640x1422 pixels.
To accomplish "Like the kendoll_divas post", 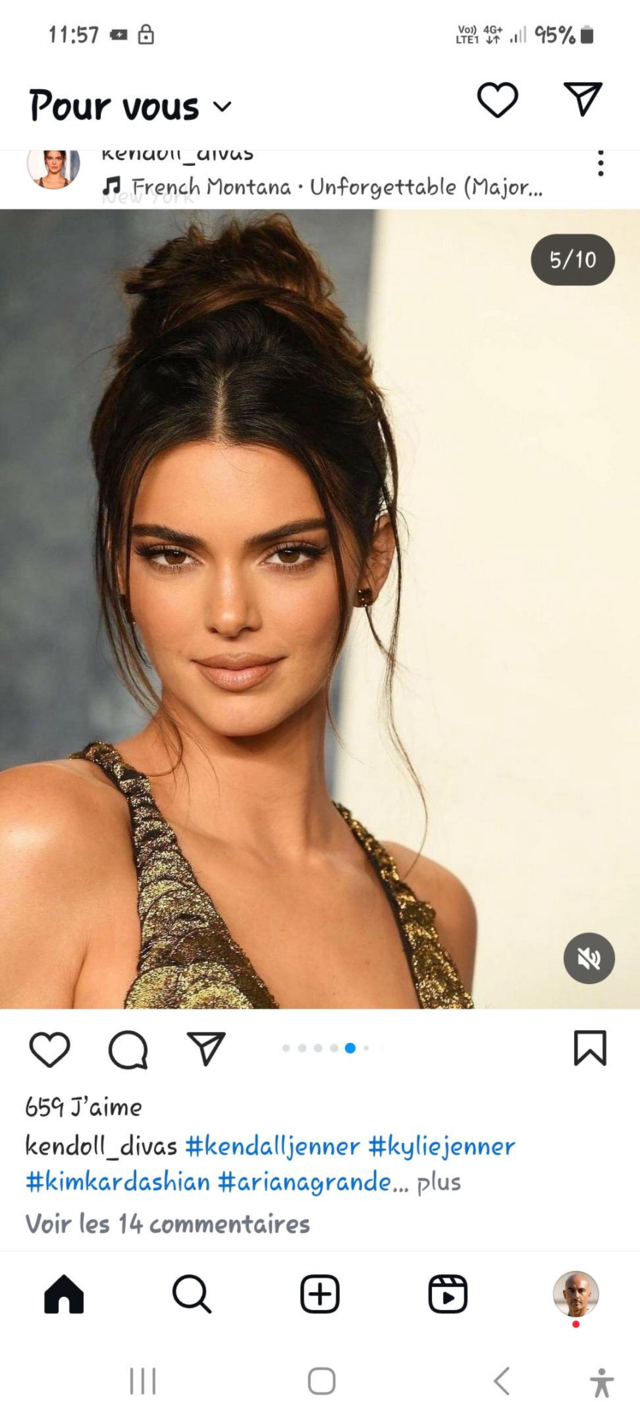I will tap(49, 1049).
